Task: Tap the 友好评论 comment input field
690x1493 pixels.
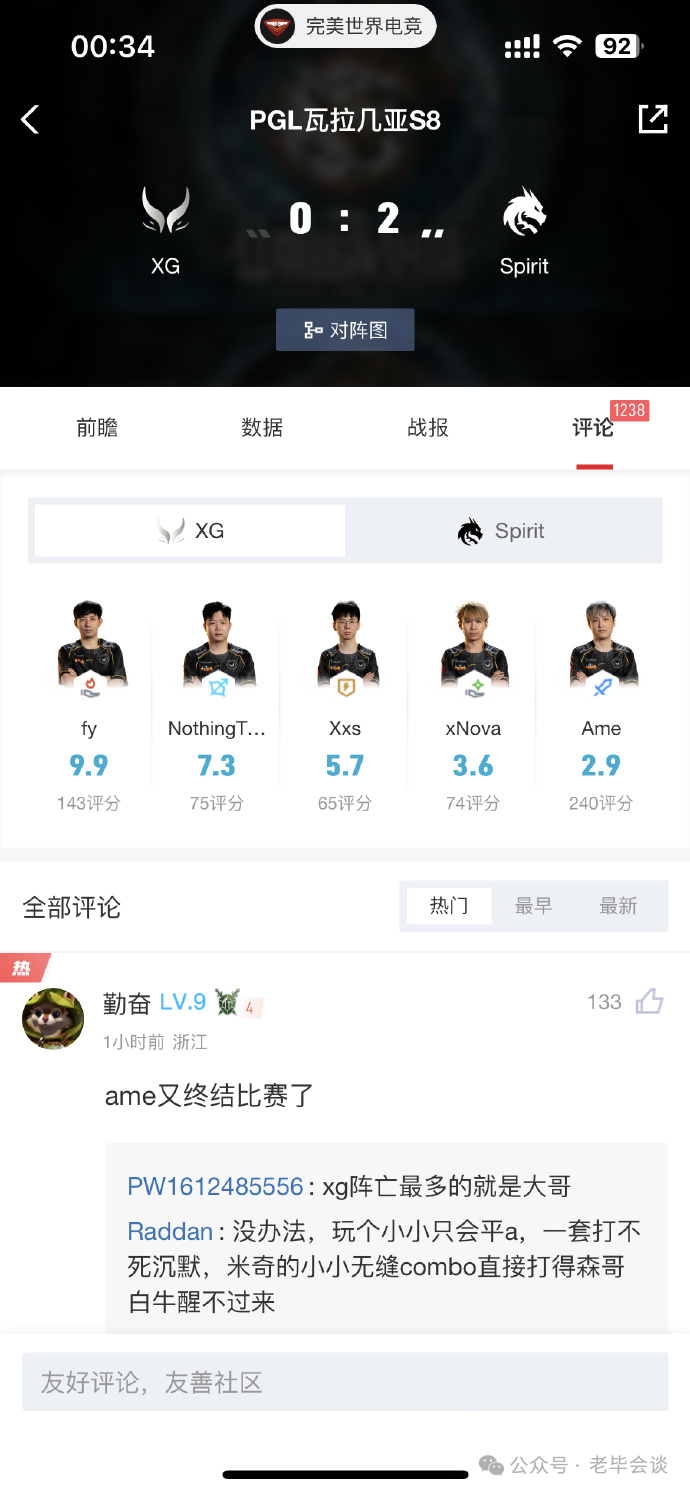Action: tap(345, 1382)
